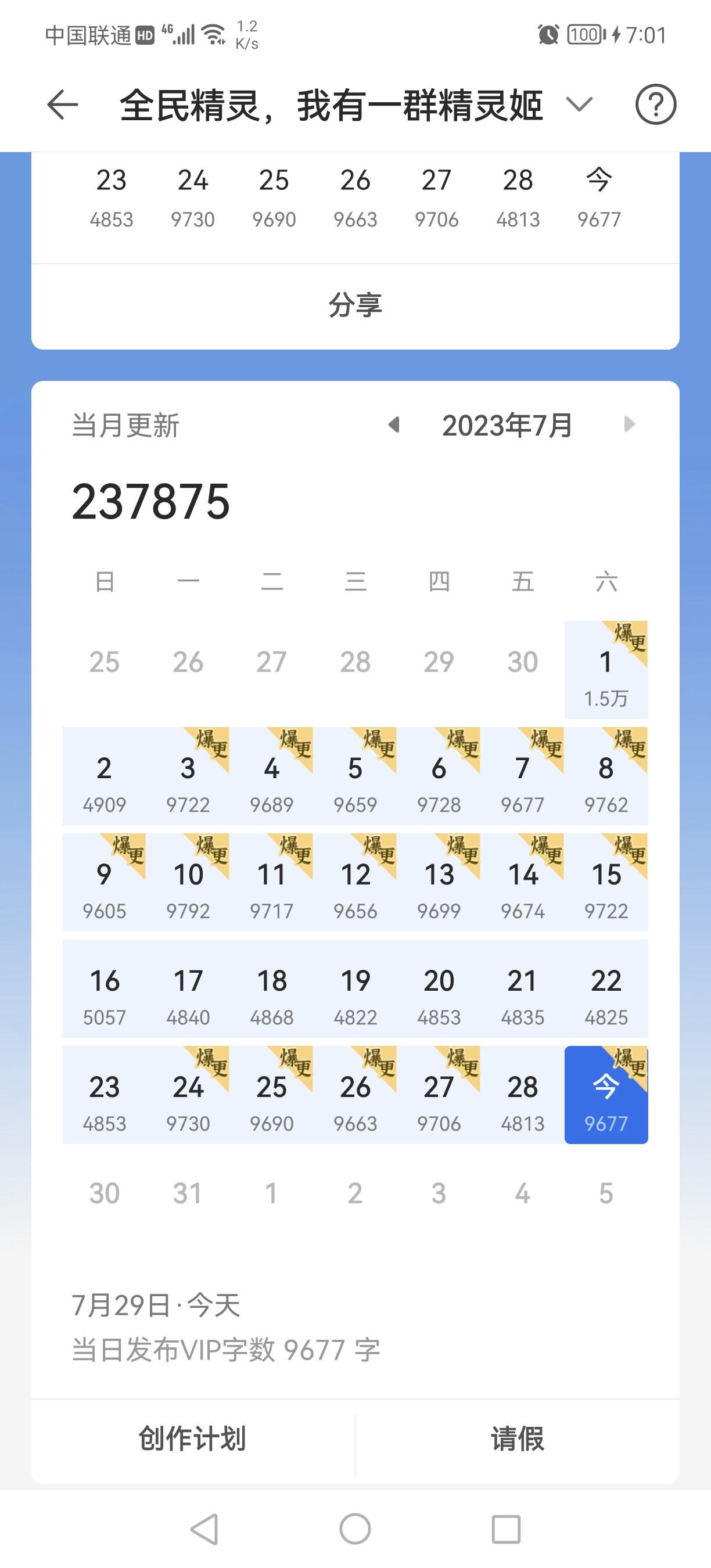This screenshot has height=1568, width=711.
Task: Select July 22 in the calendar
Action: [606, 990]
